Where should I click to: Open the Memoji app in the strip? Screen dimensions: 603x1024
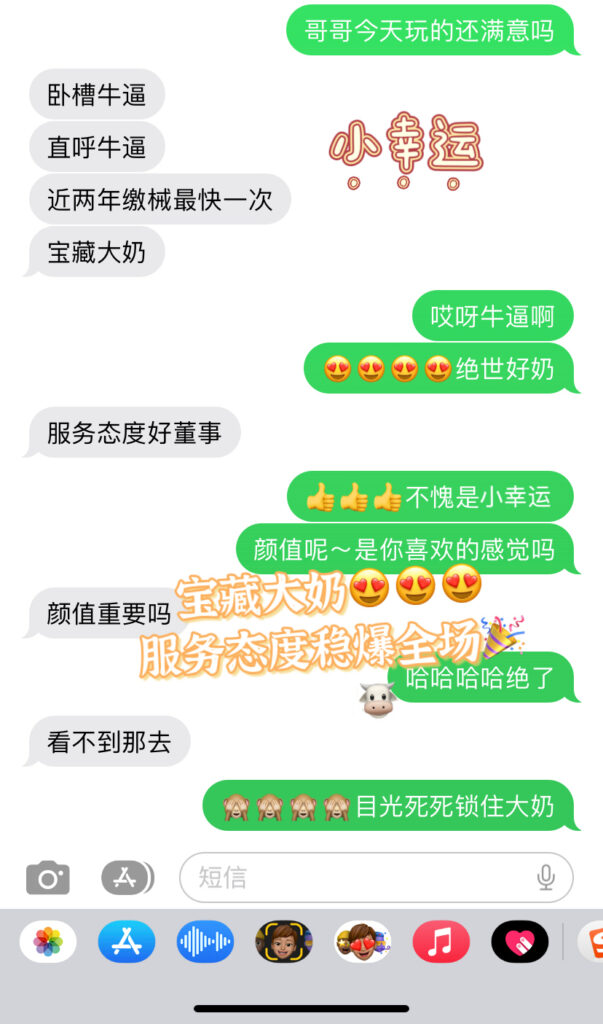click(x=284, y=942)
